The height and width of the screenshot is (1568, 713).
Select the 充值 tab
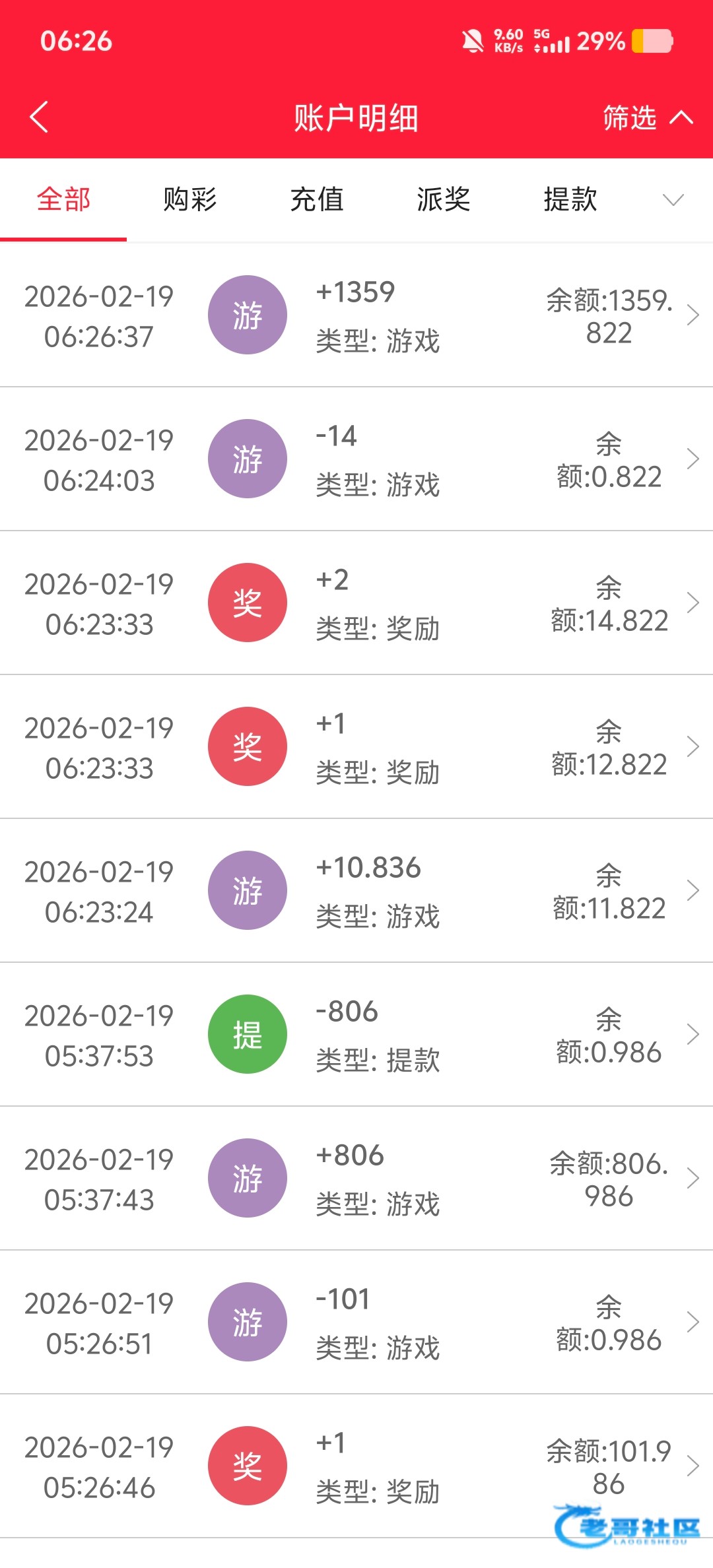click(317, 199)
